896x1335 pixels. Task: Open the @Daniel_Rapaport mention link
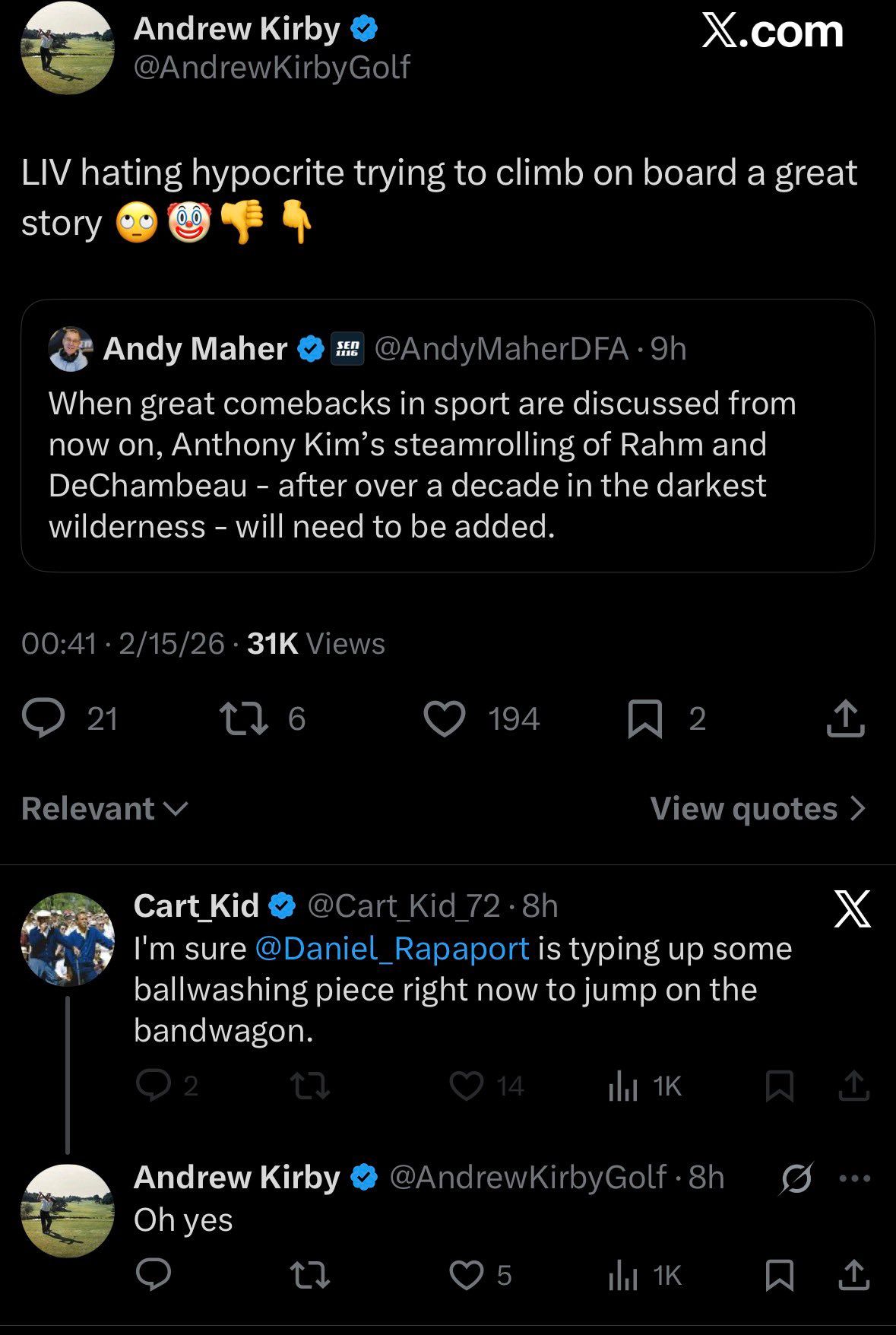(392, 948)
